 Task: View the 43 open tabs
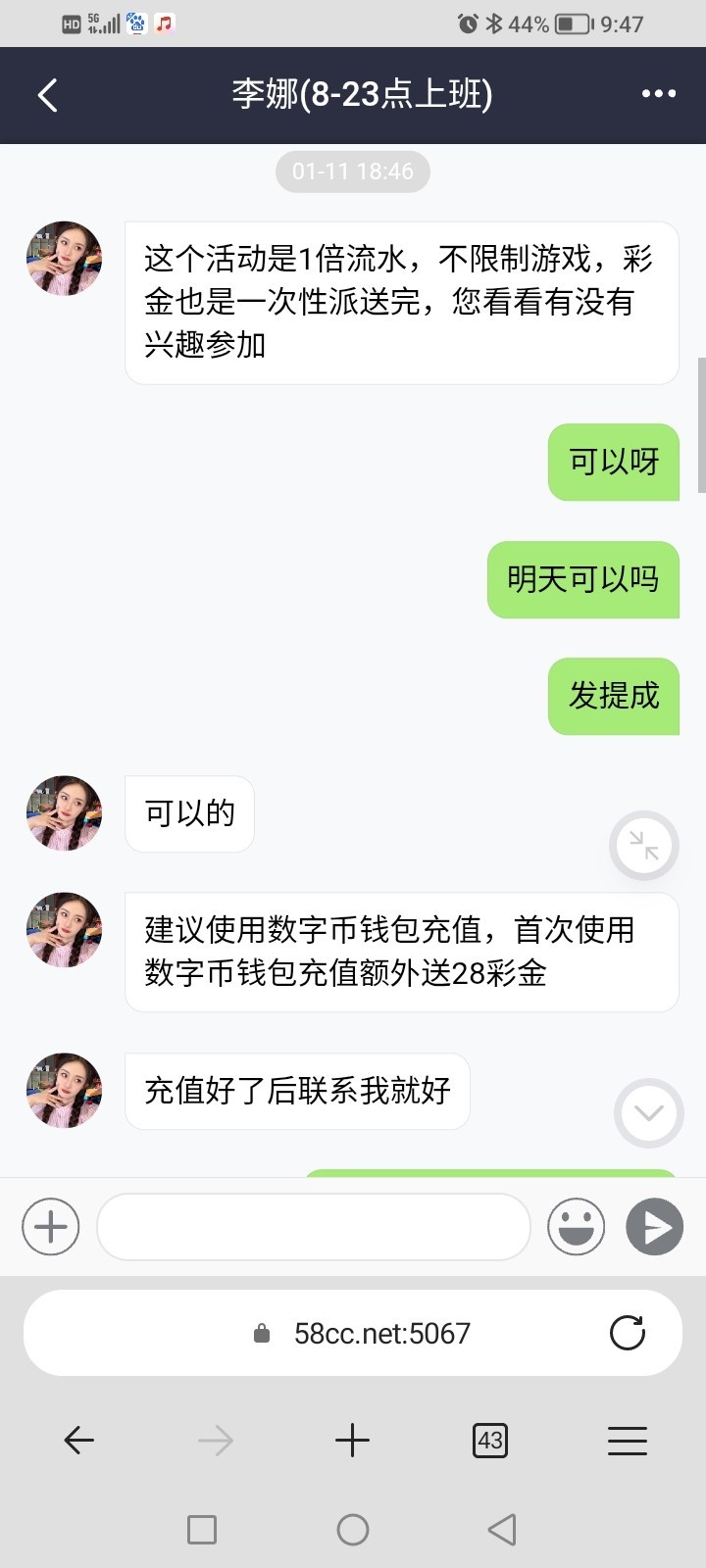[x=489, y=1440]
